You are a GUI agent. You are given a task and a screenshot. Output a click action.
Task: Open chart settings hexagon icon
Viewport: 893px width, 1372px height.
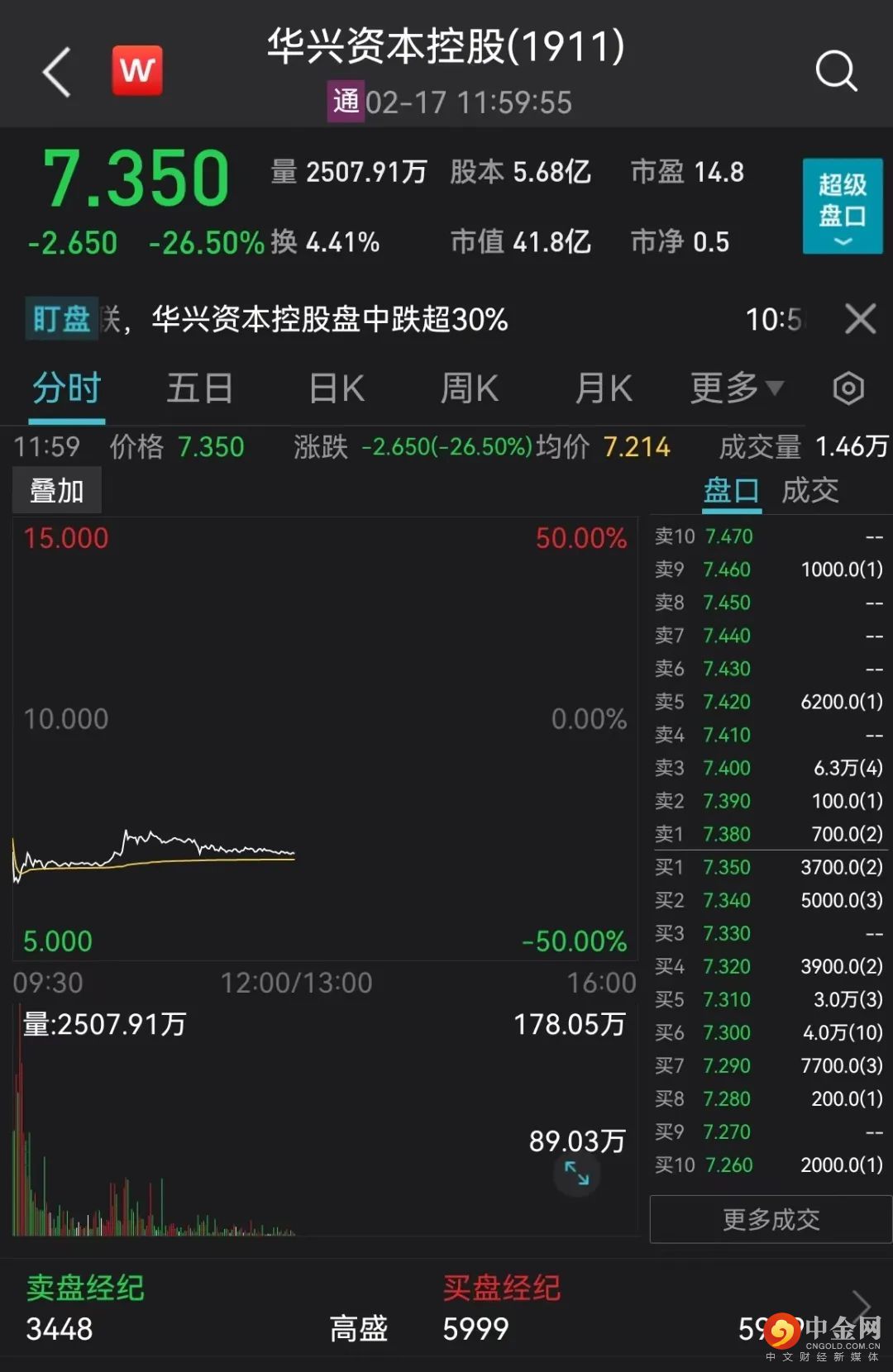coord(848,388)
